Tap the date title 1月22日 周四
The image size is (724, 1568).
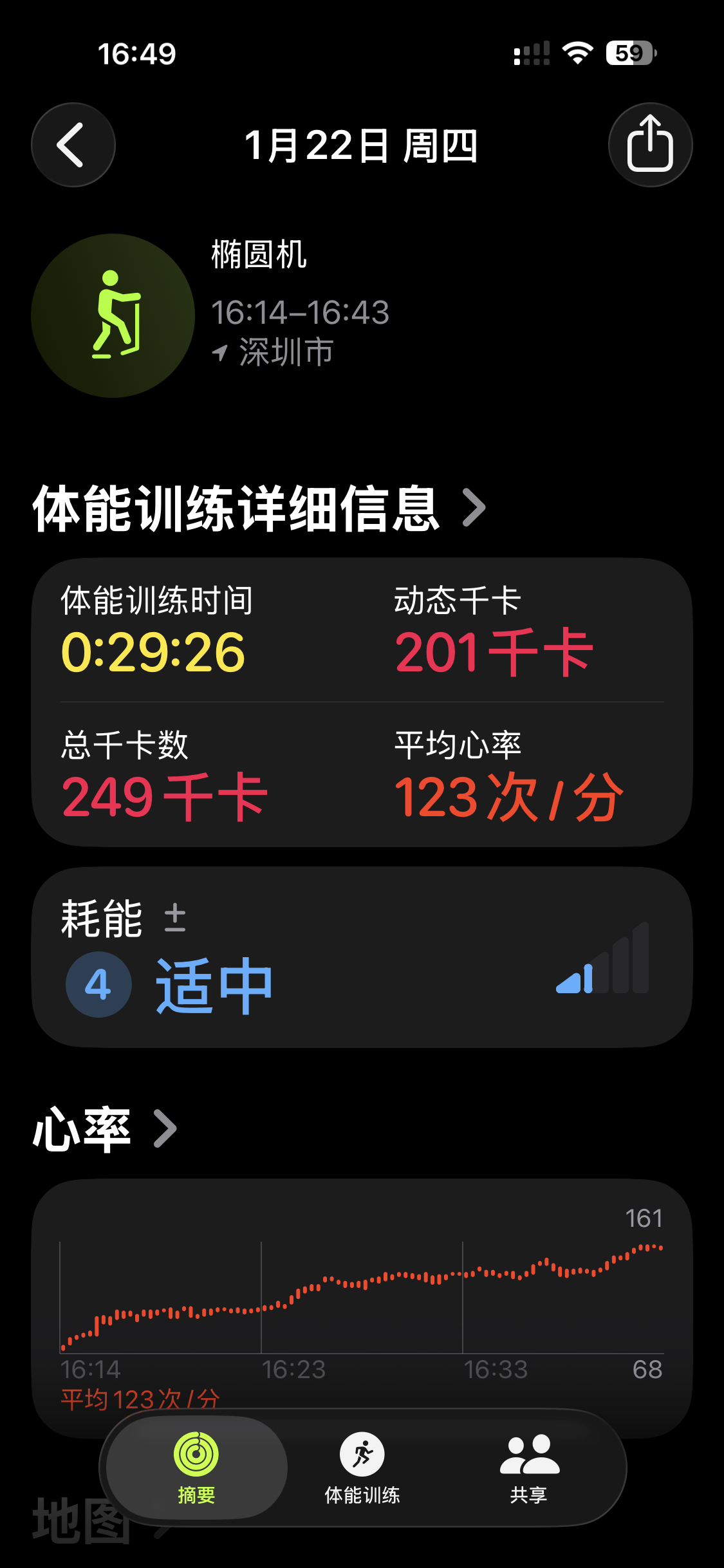point(362,145)
